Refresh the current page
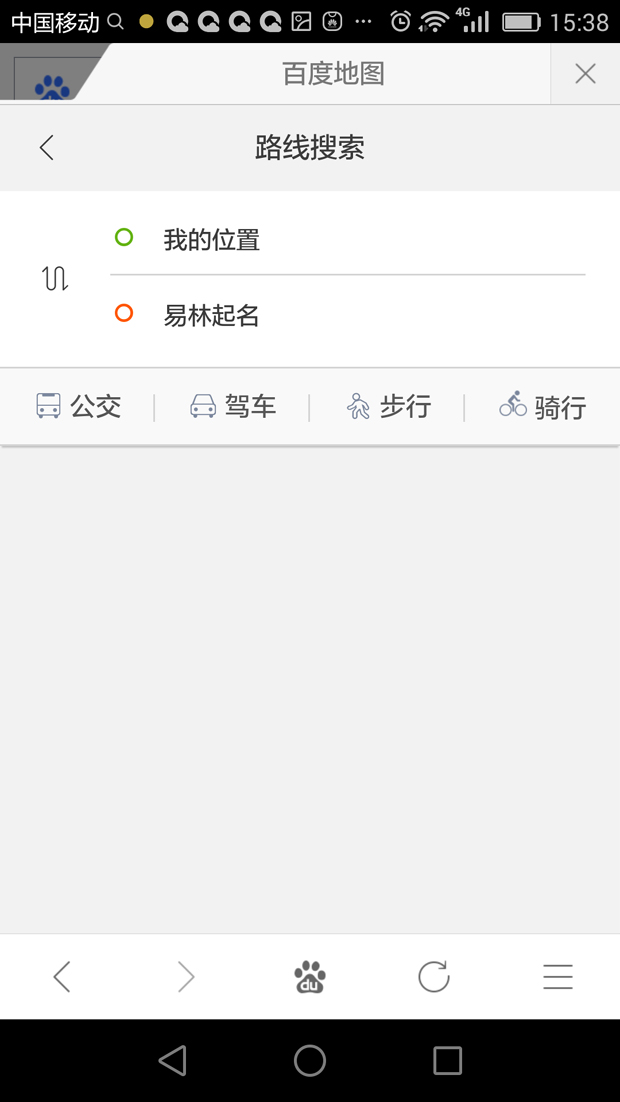620x1102 pixels. [x=434, y=977]
